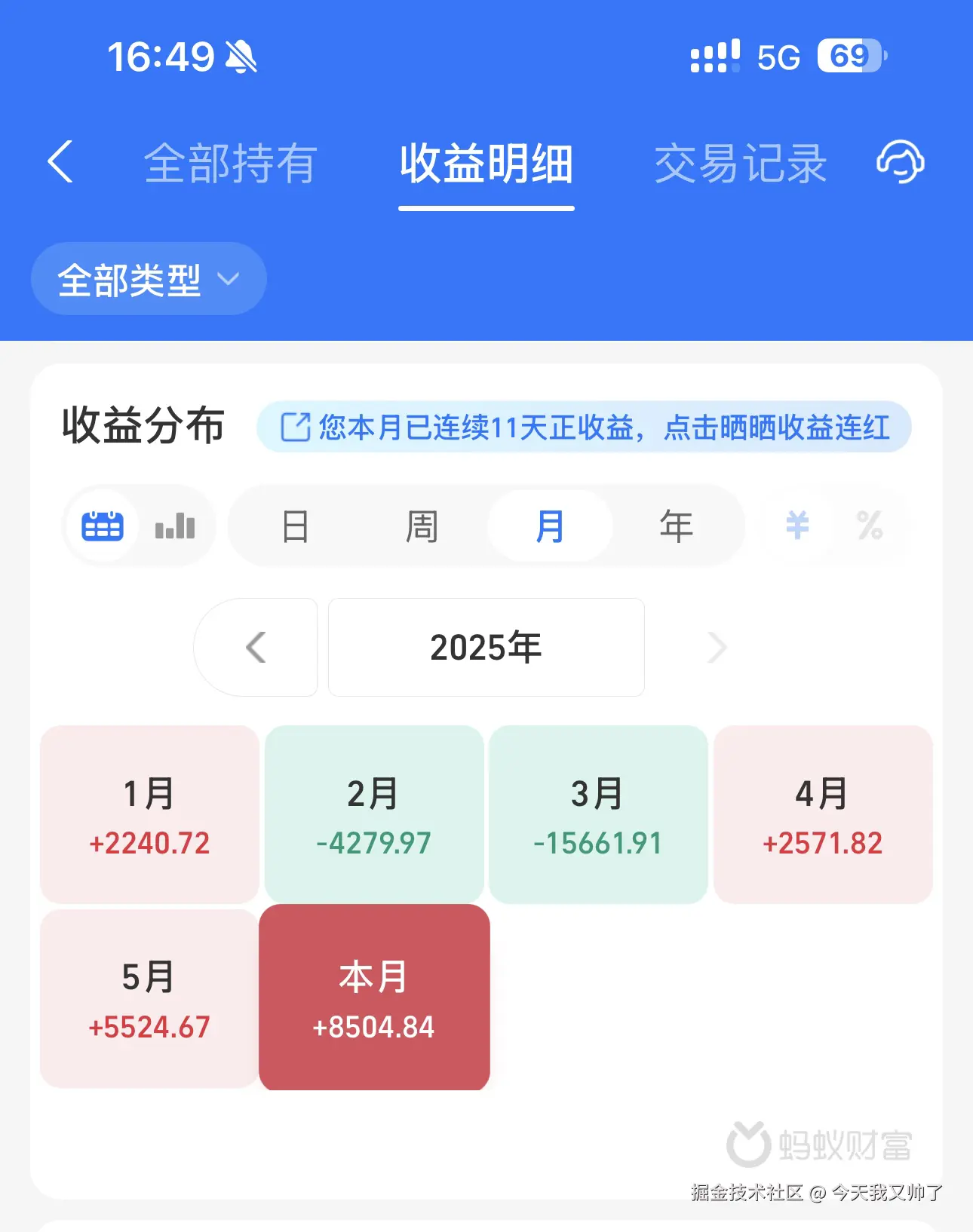
Task: Open customer service via headset icon
Action: pyautogui.click(x=901, y=162)
